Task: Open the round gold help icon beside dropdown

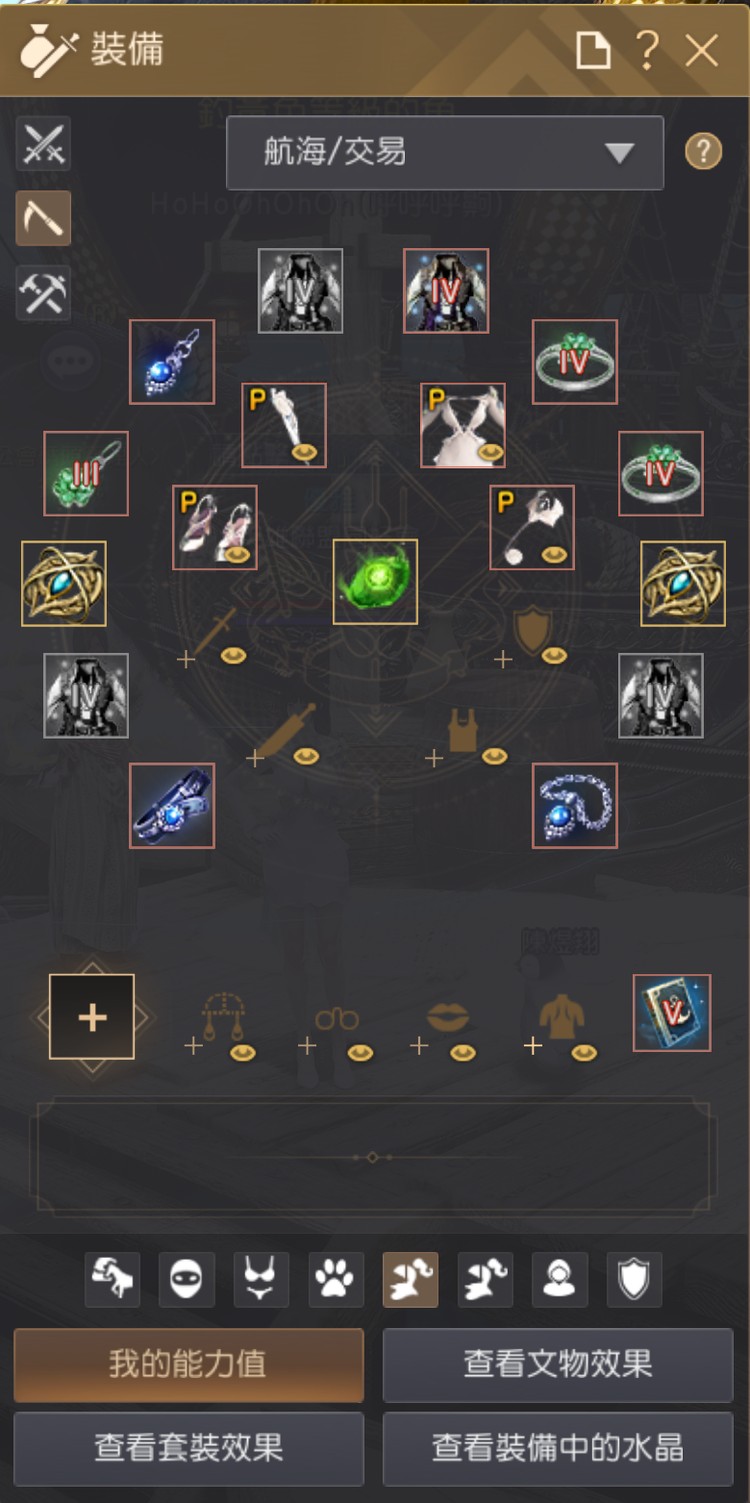Action: 703,152
